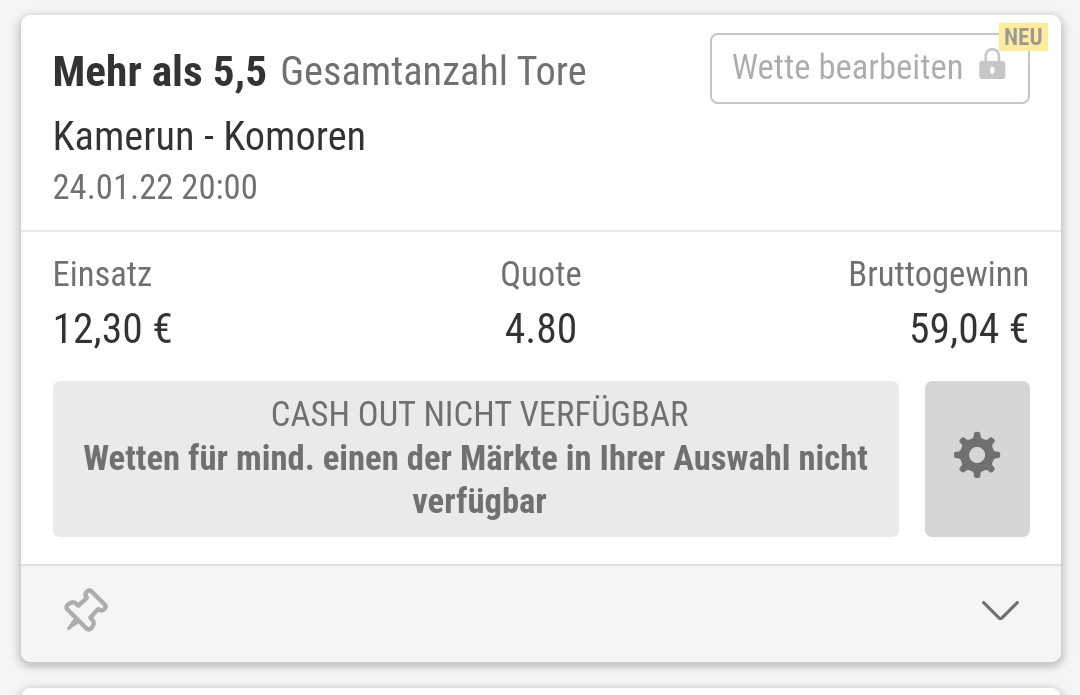1080x695 pixels.
Task: Pin the Kamerun - Komoren bet
Action: (x=86, y=610)
